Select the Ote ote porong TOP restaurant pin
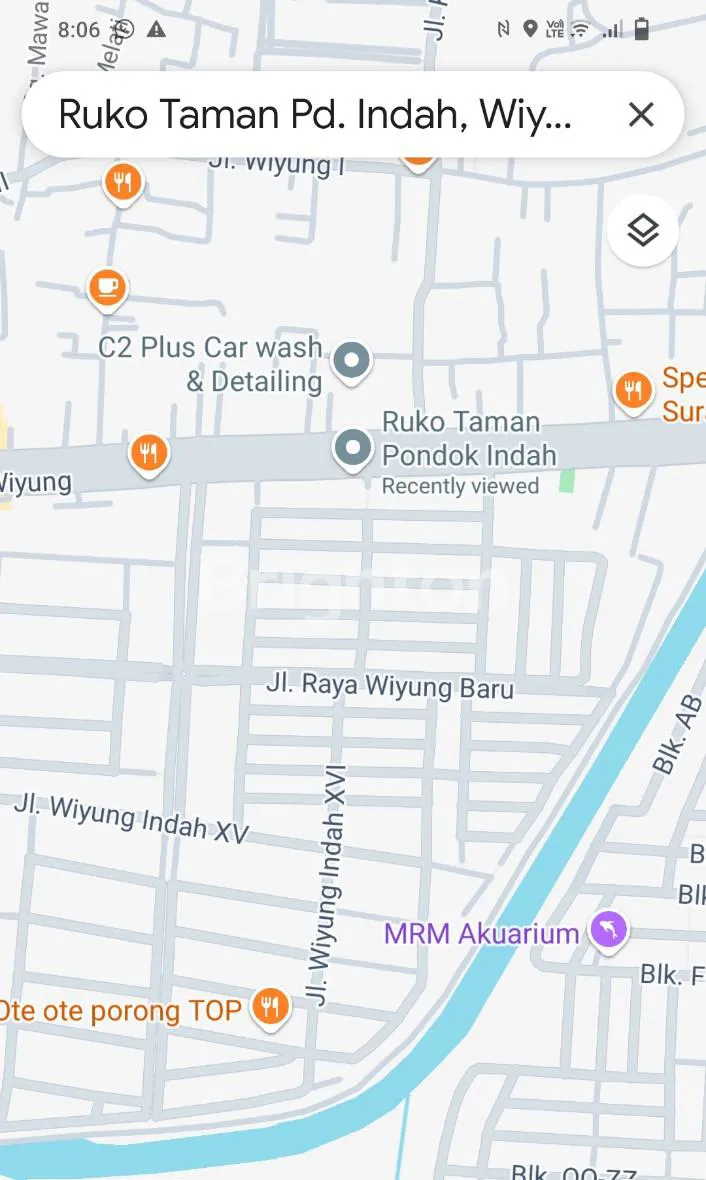This screenshot has height=1180, width=706. pyautogui.click(x=269, y=1005)
